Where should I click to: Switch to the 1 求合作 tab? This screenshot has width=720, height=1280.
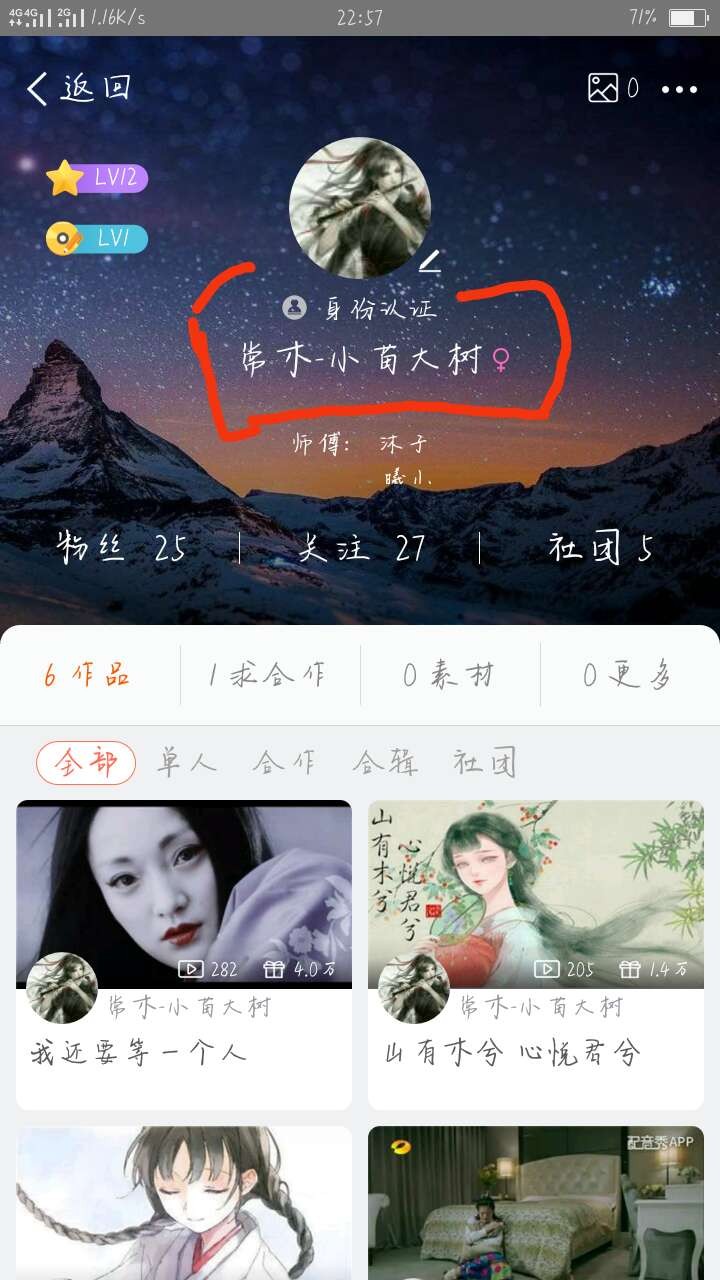point(268,676)
